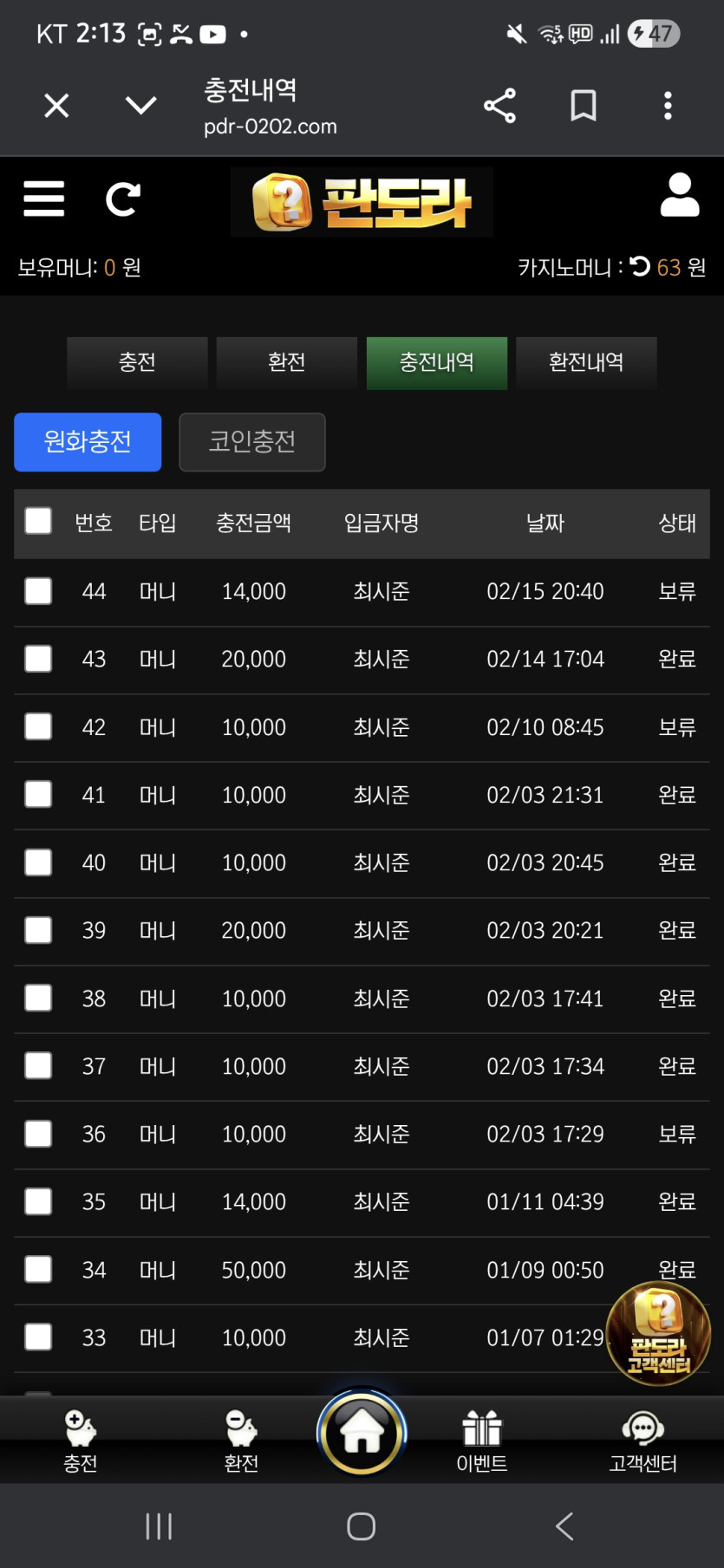Check the box for entry number 44

coord(38,591)
